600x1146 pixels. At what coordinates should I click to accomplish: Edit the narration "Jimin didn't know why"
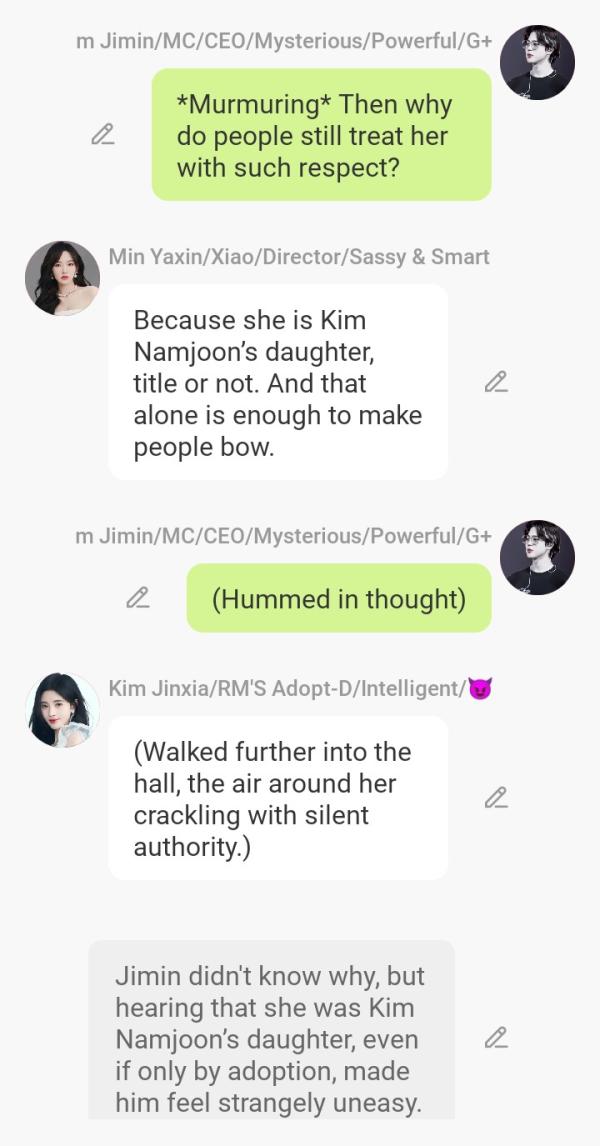[496, 1038]
